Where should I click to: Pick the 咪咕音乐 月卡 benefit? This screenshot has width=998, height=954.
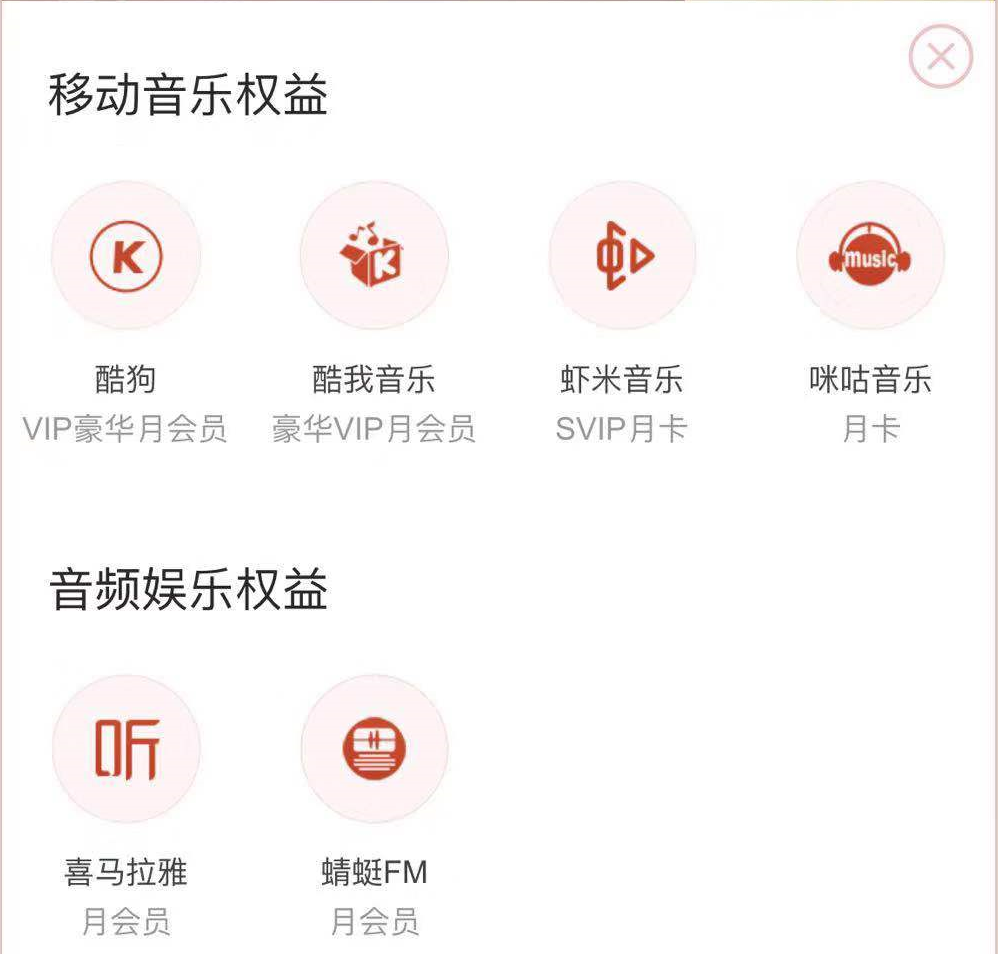870,257
